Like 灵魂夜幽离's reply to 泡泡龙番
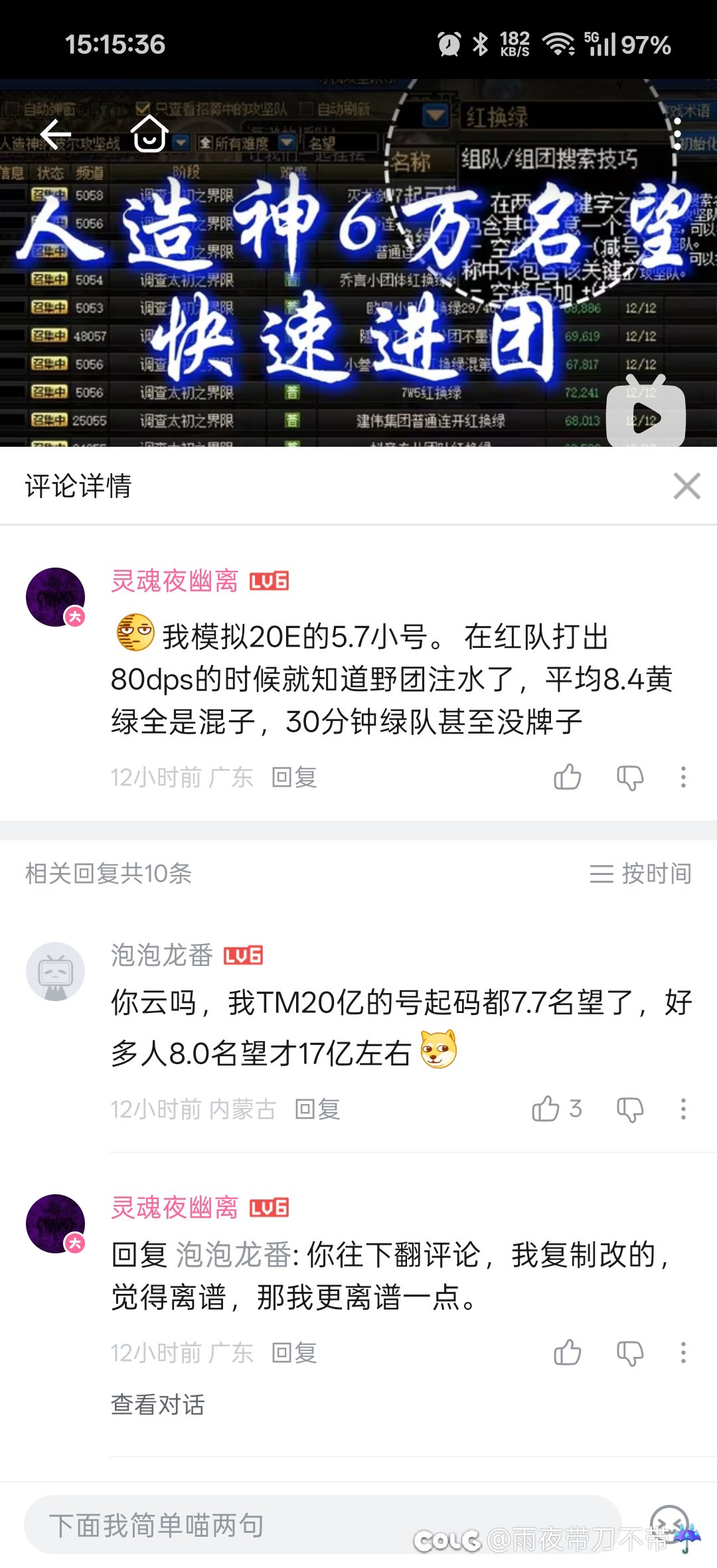Image resolution: width=717 pixels, height=1568 pixels. [568, 1352]
